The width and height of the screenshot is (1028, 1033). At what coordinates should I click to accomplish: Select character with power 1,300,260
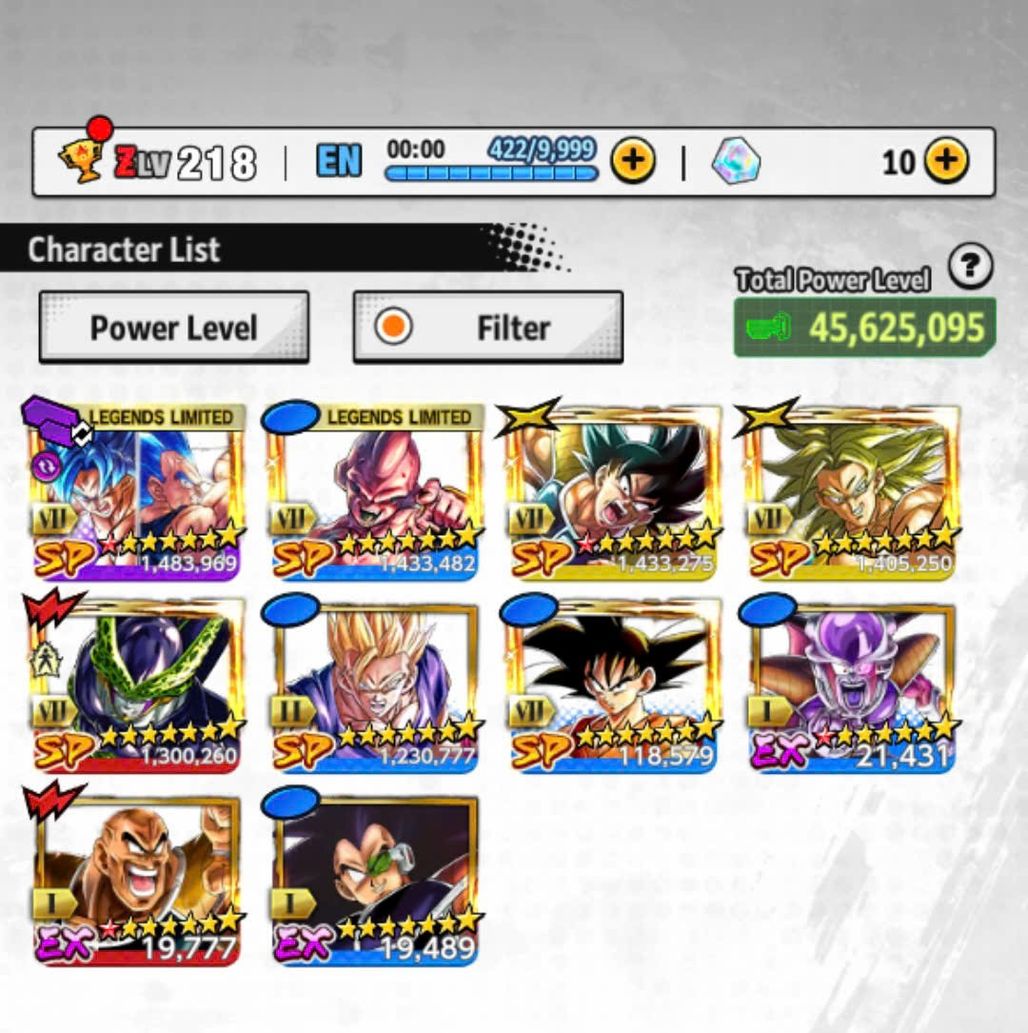[139, 686]
